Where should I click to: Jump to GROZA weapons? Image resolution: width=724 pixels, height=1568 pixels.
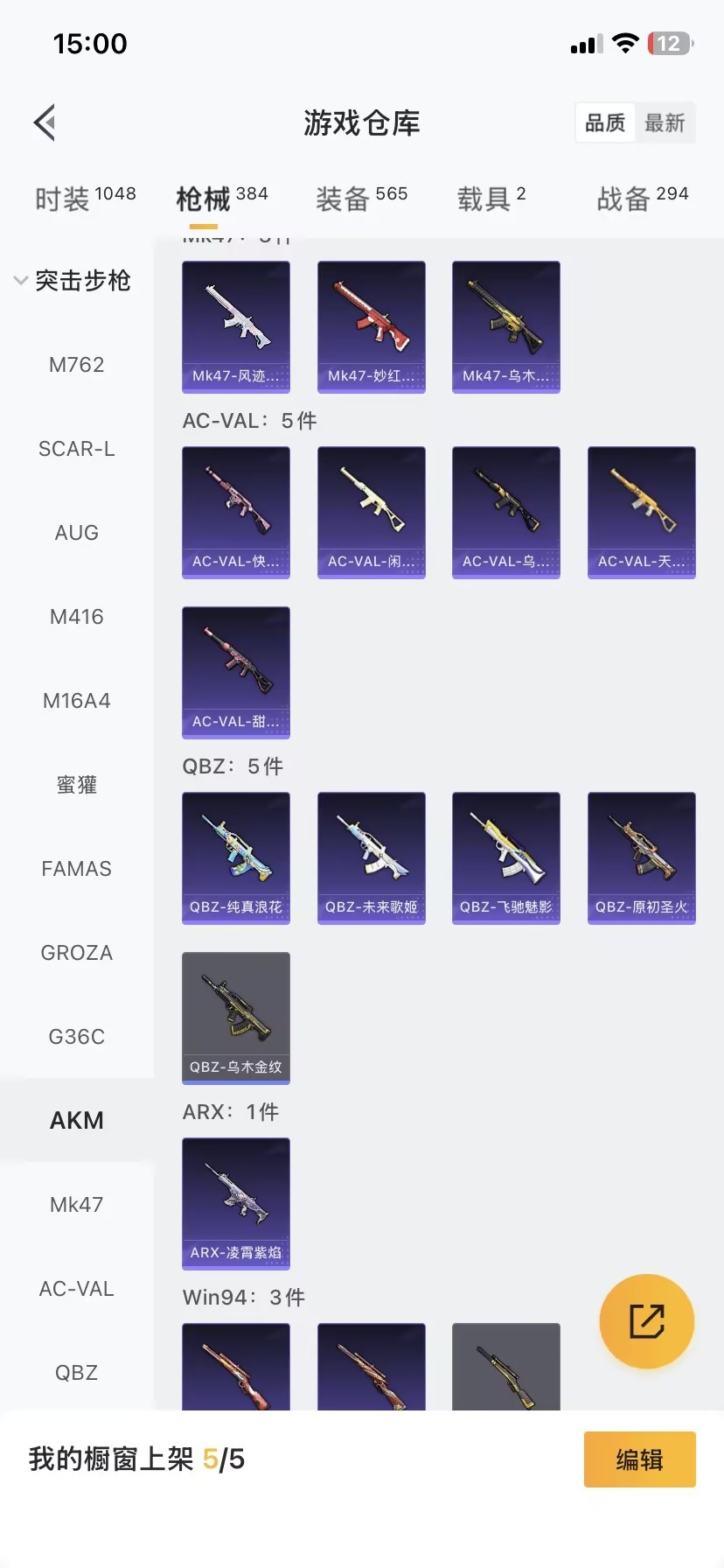[x=77, y=953]
